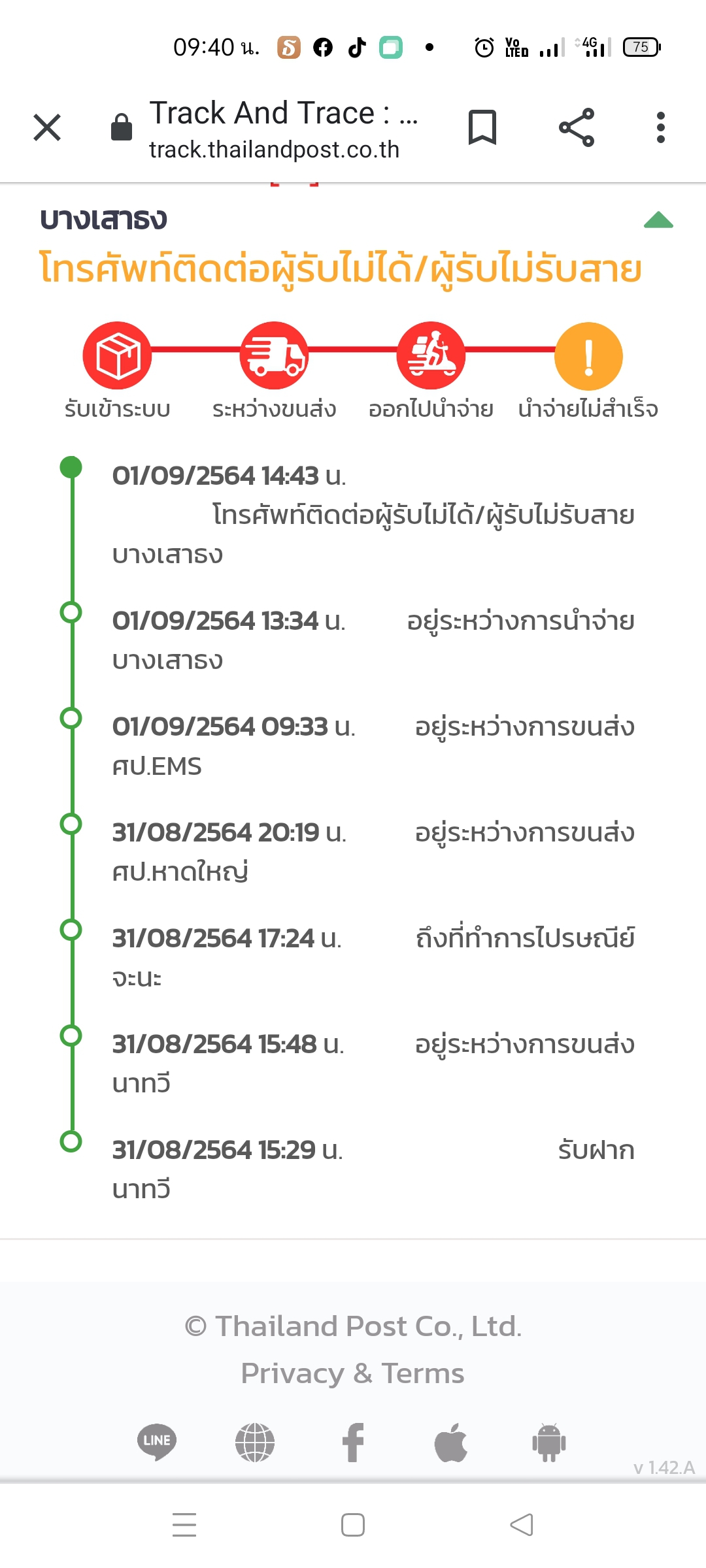The width and height of the screenshot is (706, 1568).
Task: Open Thailand Post LINE channel icon
Action: point(157,1441)
